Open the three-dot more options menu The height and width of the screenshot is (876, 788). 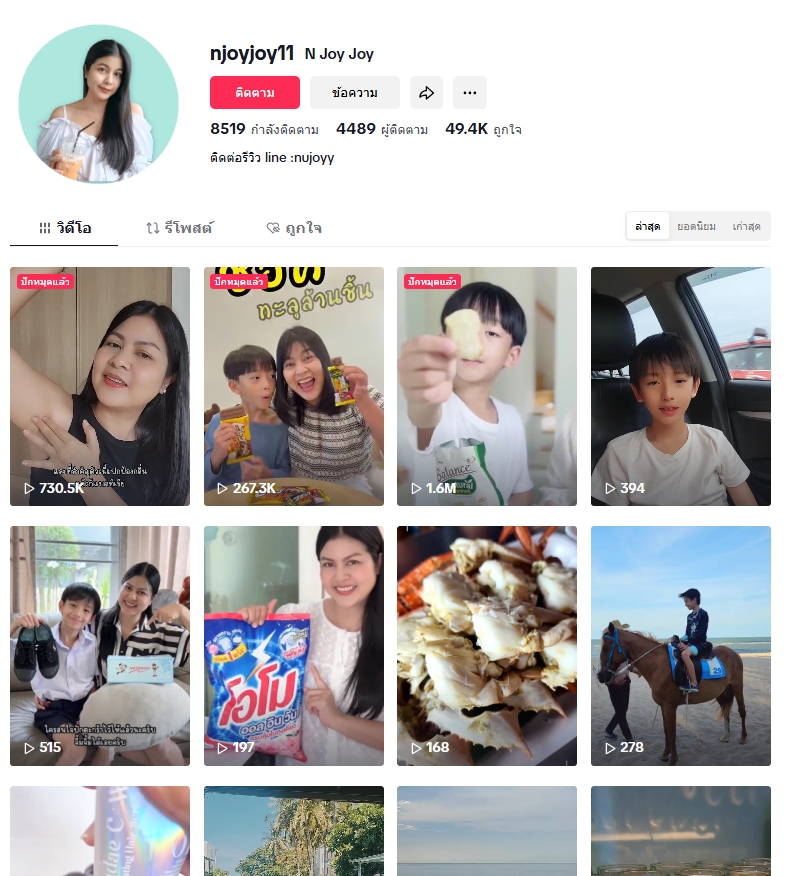tap(469, 92)
